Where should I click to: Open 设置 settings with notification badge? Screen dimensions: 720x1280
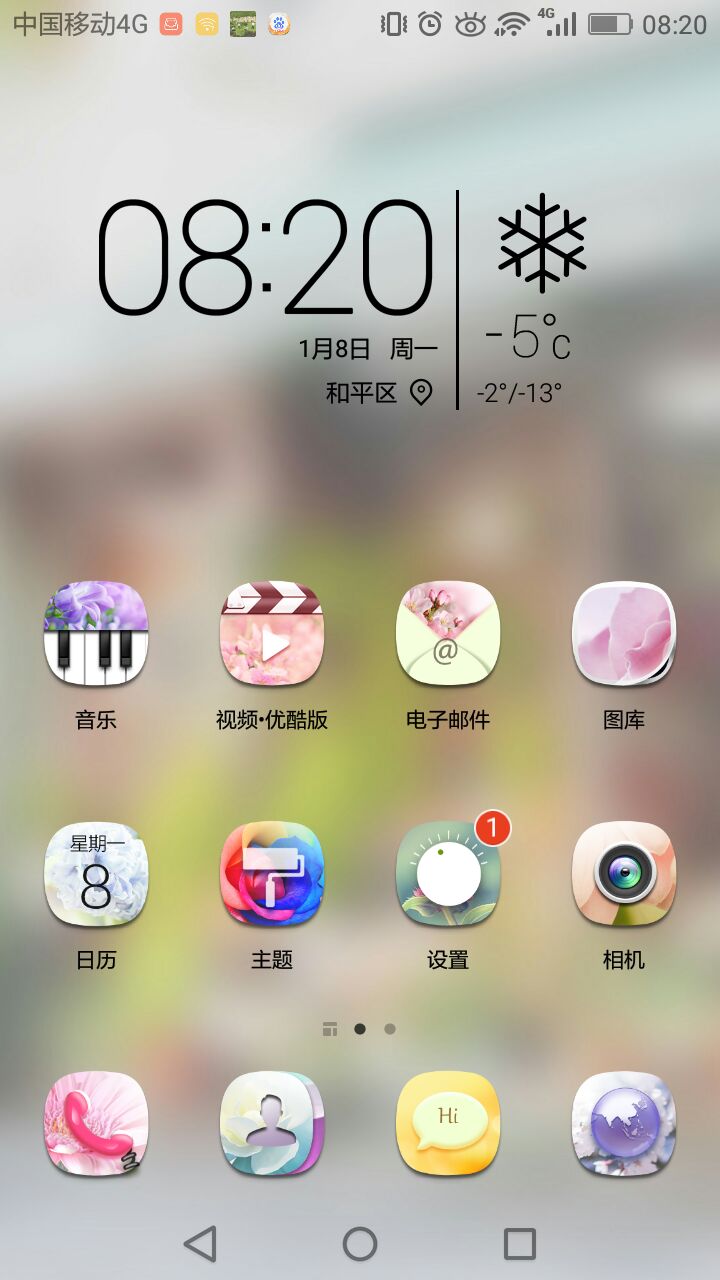448,874
